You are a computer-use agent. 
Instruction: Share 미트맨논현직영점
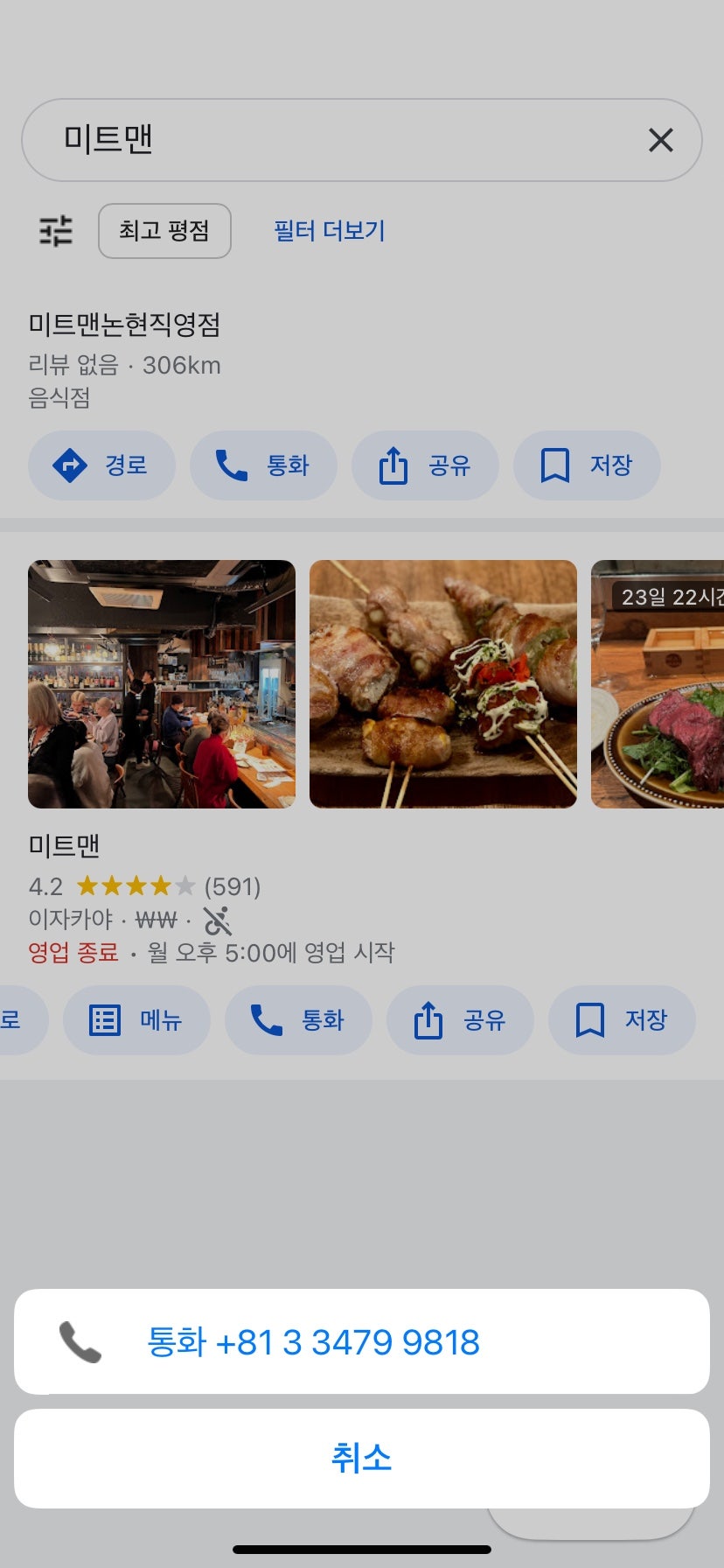click(425, 465)
